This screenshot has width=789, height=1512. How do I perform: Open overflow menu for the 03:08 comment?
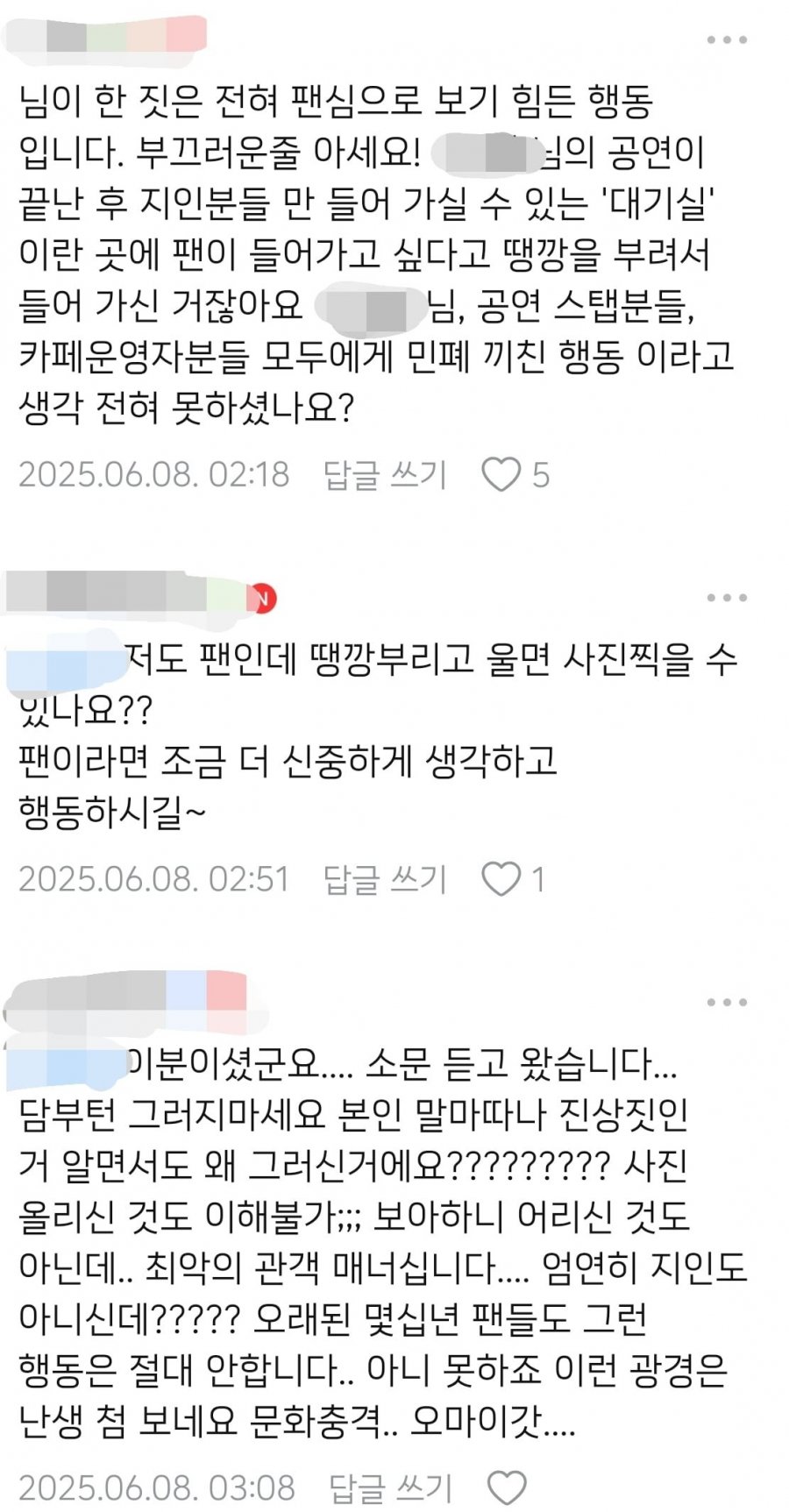pyautogui.click(x=727, y=1002)
